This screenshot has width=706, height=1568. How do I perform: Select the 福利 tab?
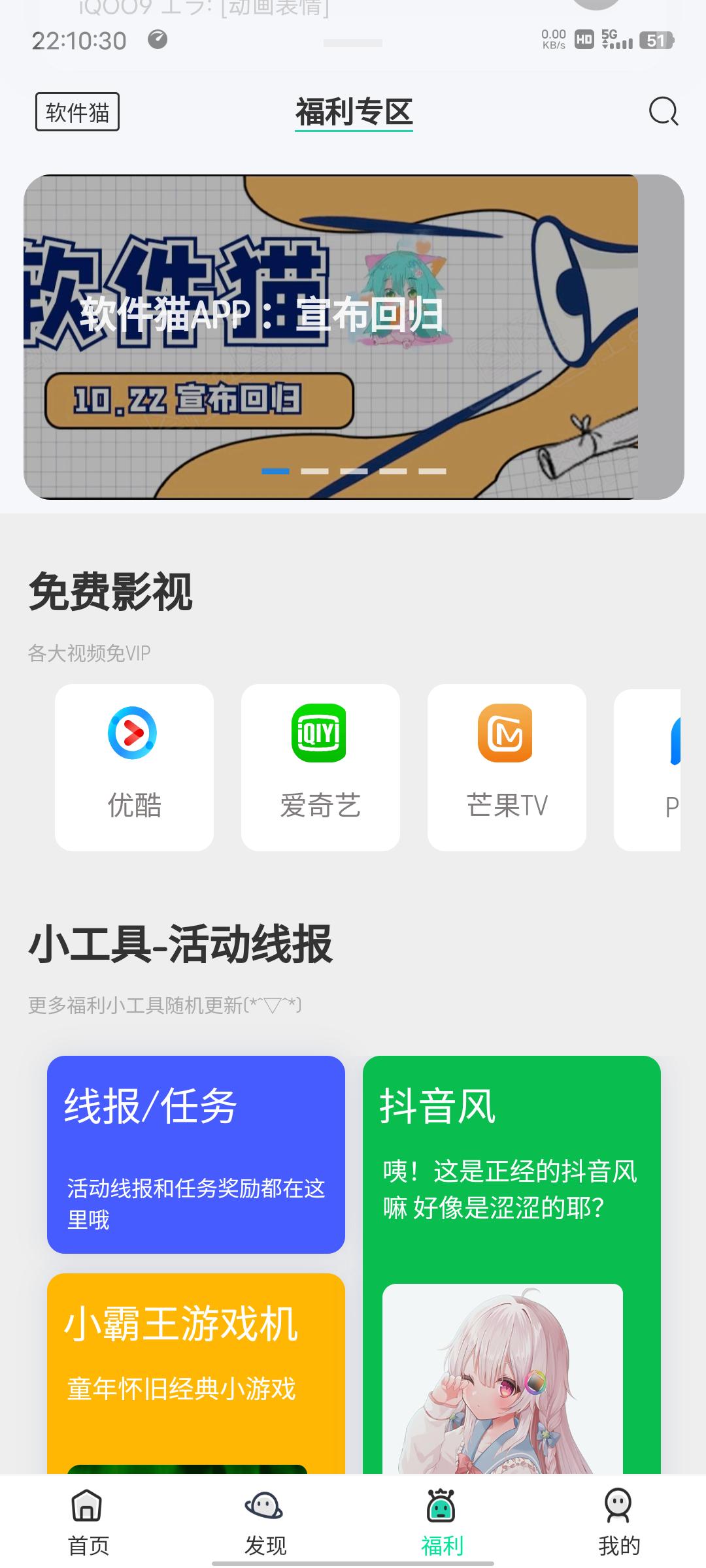coord(441,1521)
